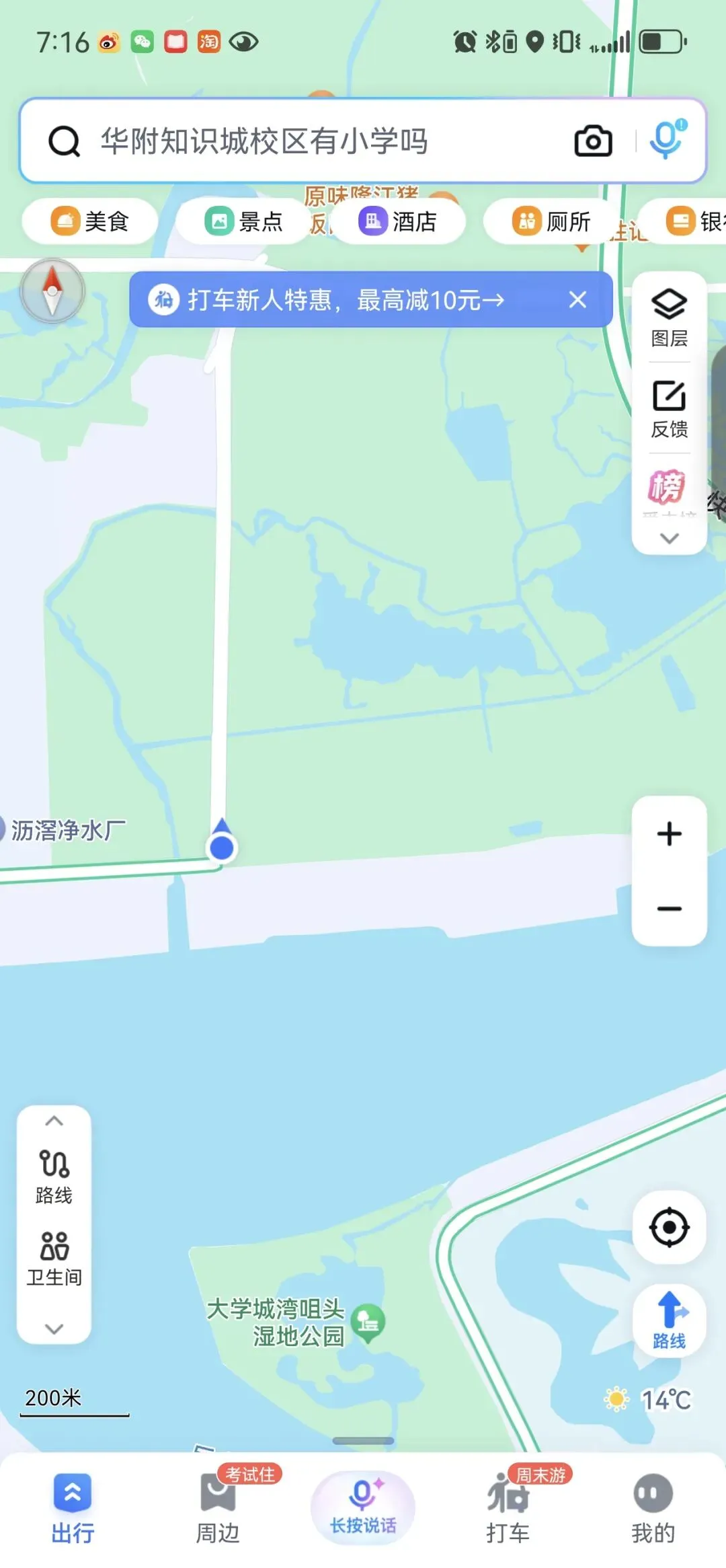726x1568 pixels.
Task: Open 反馈 feedback
Action: tap(669, 409)
